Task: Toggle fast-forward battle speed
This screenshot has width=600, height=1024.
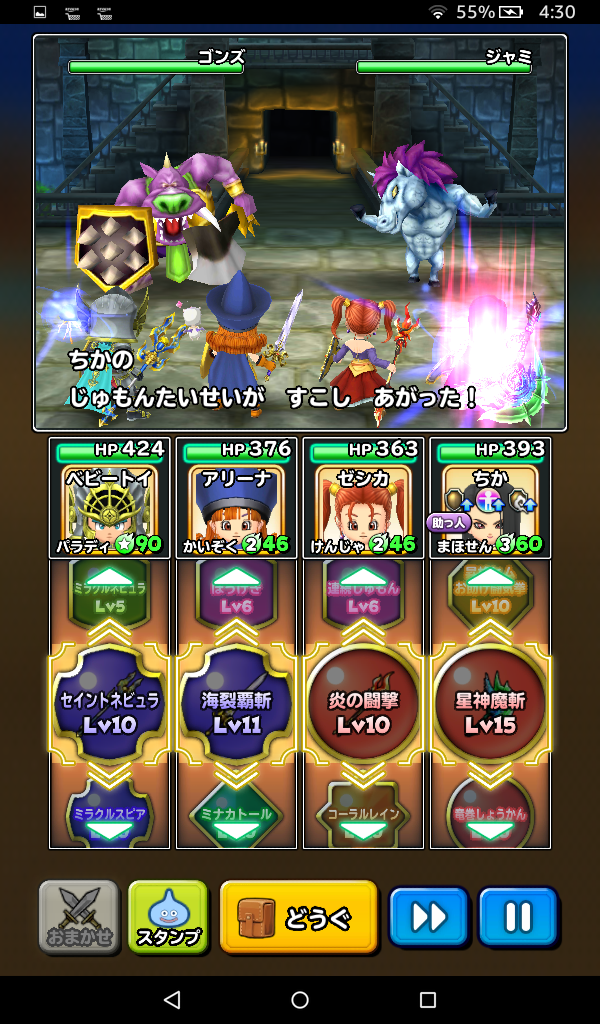Action: click(428, 917)
